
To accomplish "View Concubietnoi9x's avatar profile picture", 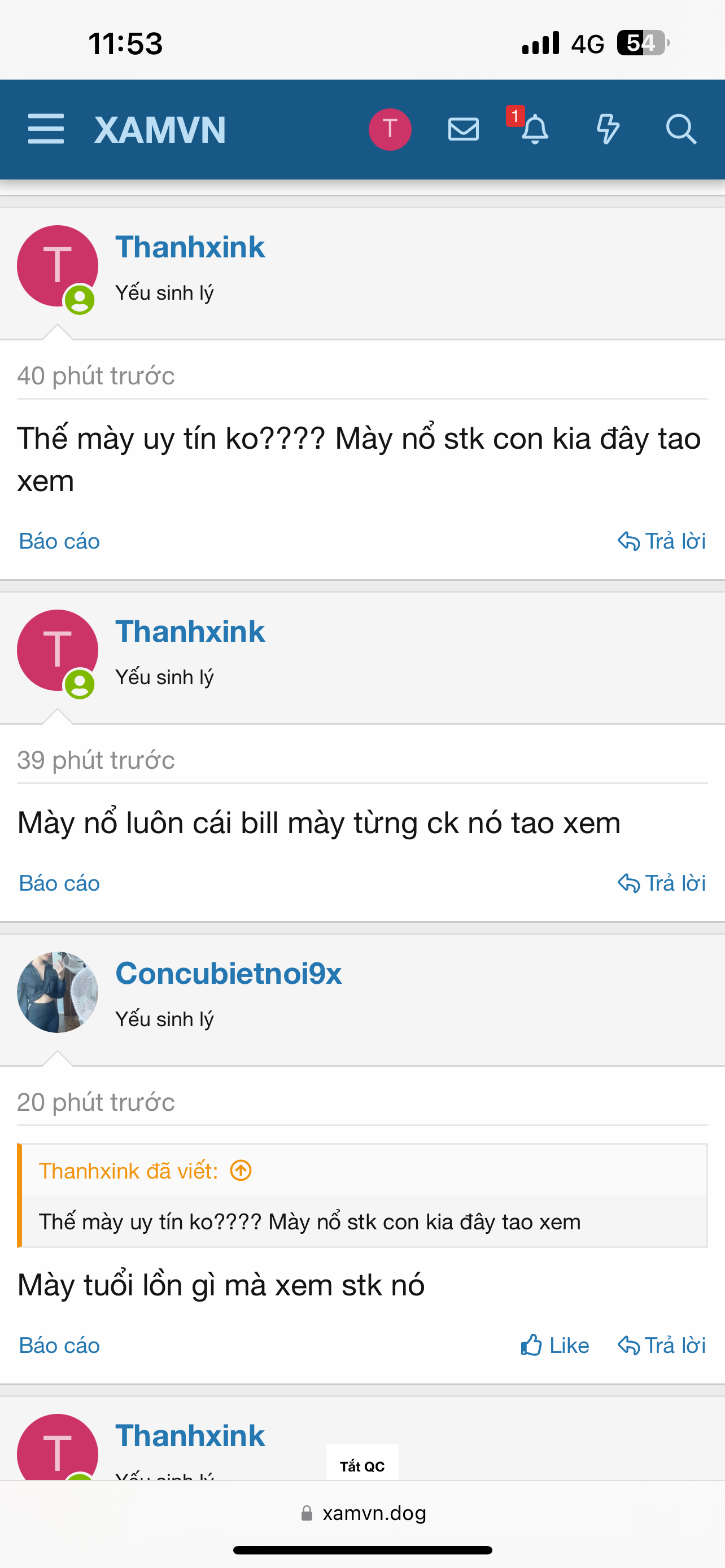I will (57, 992).
